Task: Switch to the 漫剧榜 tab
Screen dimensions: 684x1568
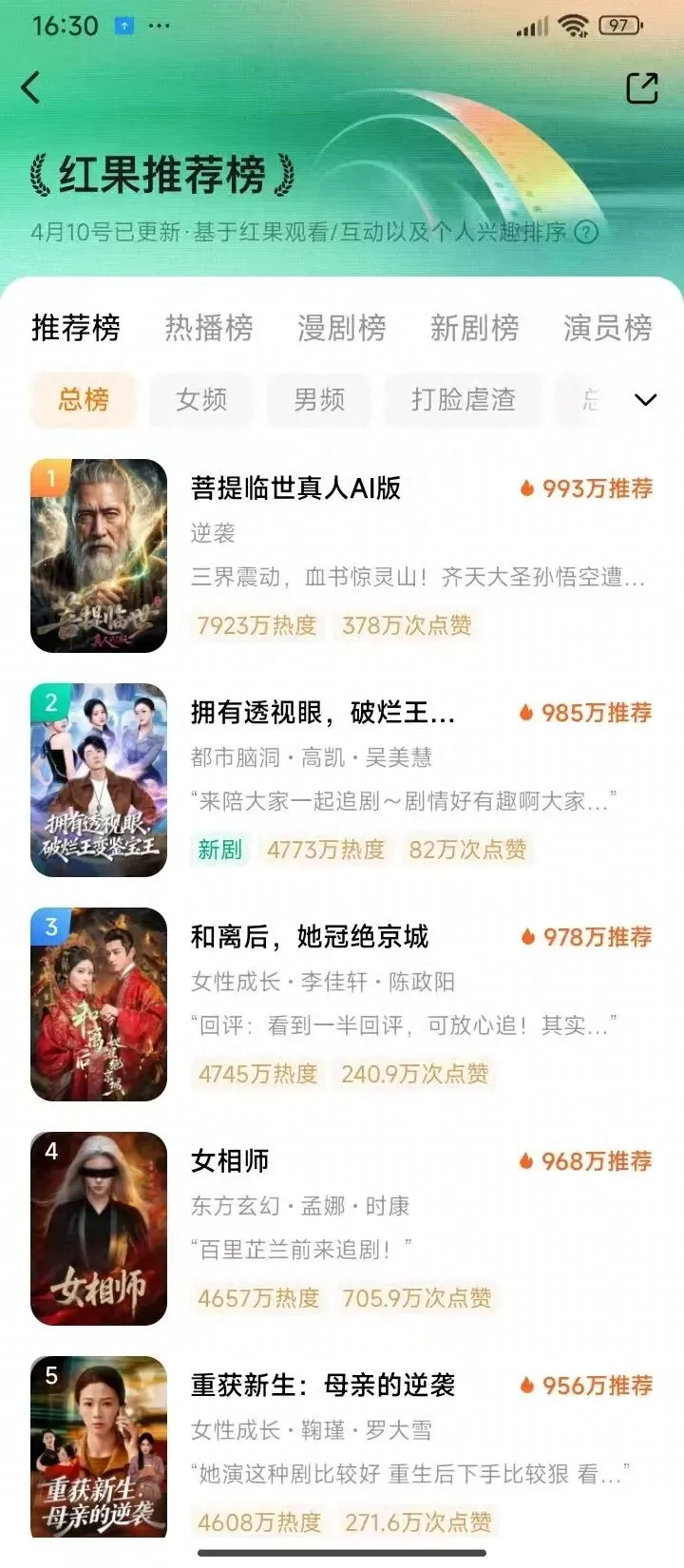Action: pos(342,328)
